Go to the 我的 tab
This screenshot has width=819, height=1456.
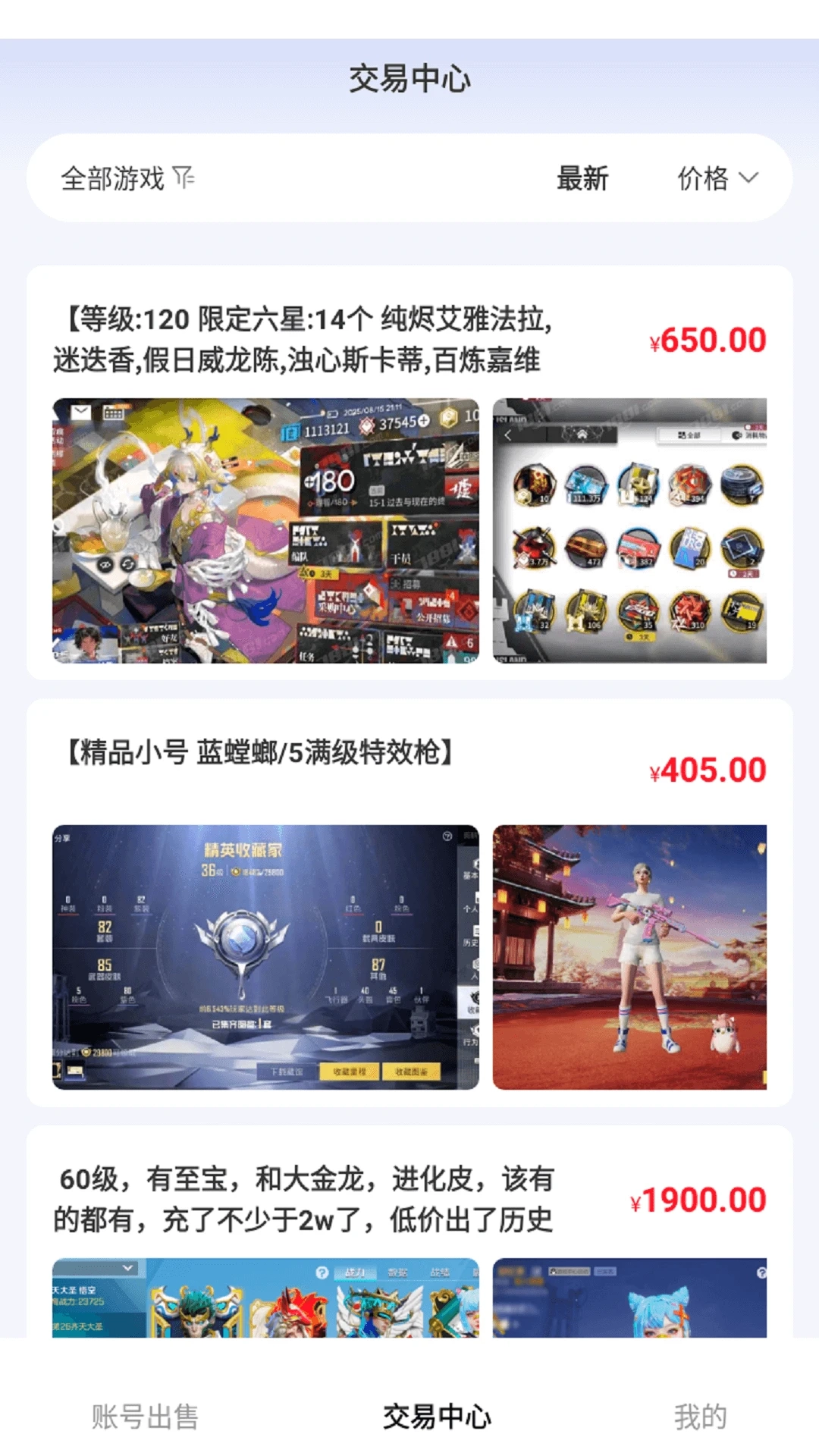(x=700, y=1417)
